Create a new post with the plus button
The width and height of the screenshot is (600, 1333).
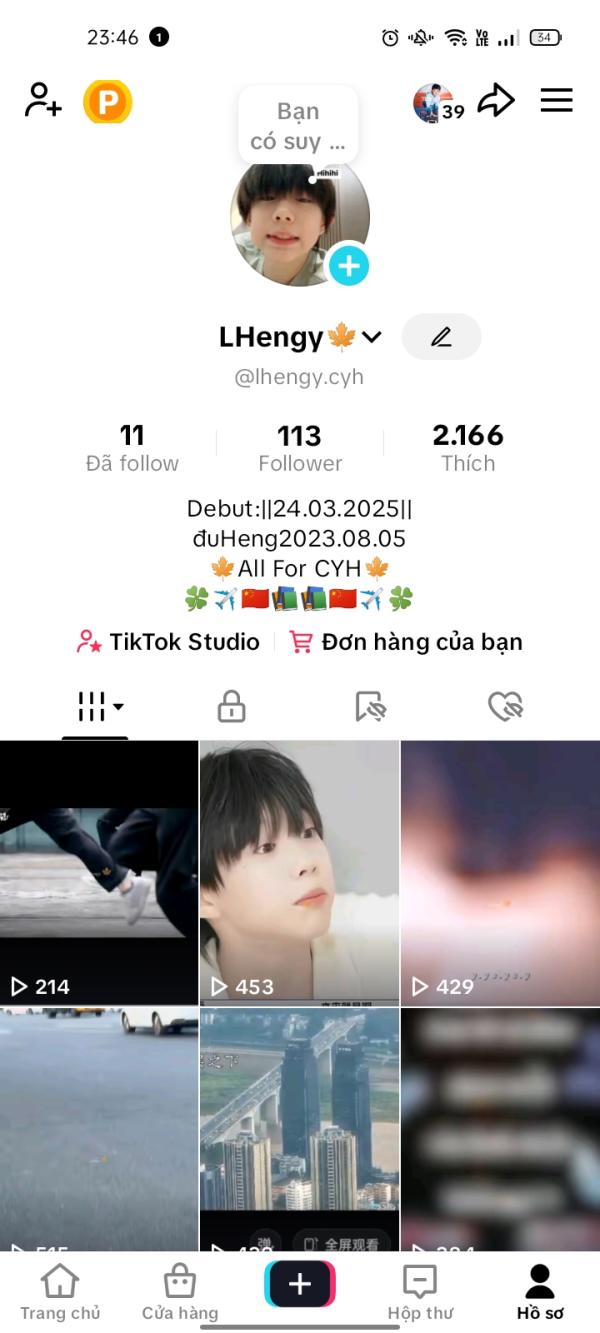point(300,1284)
